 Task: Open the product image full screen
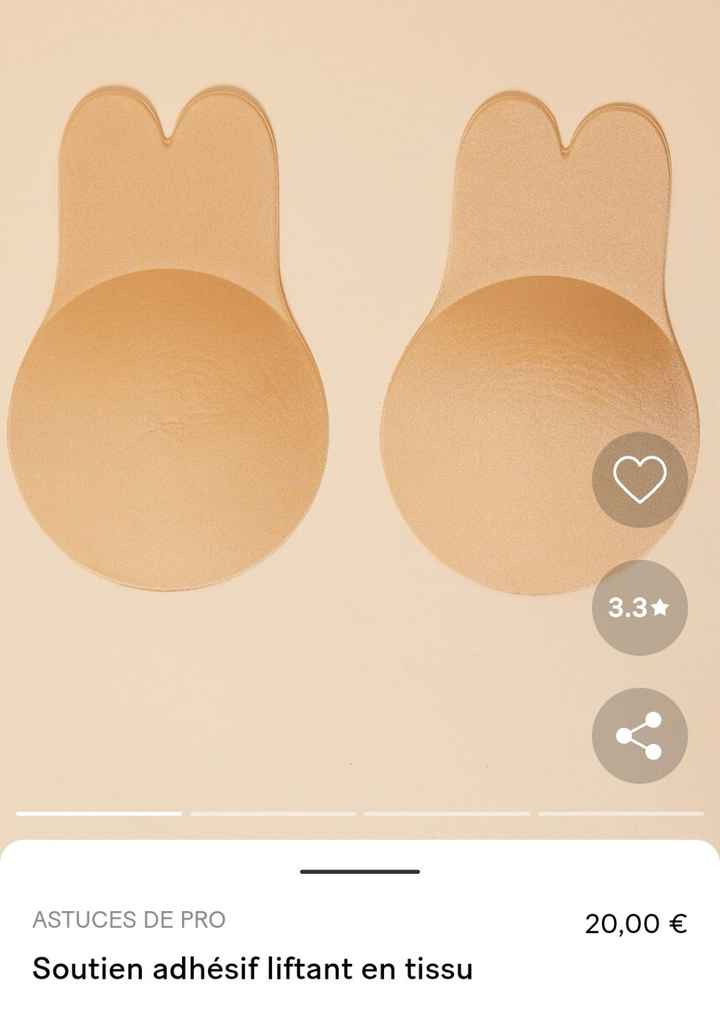pos(300,400)
